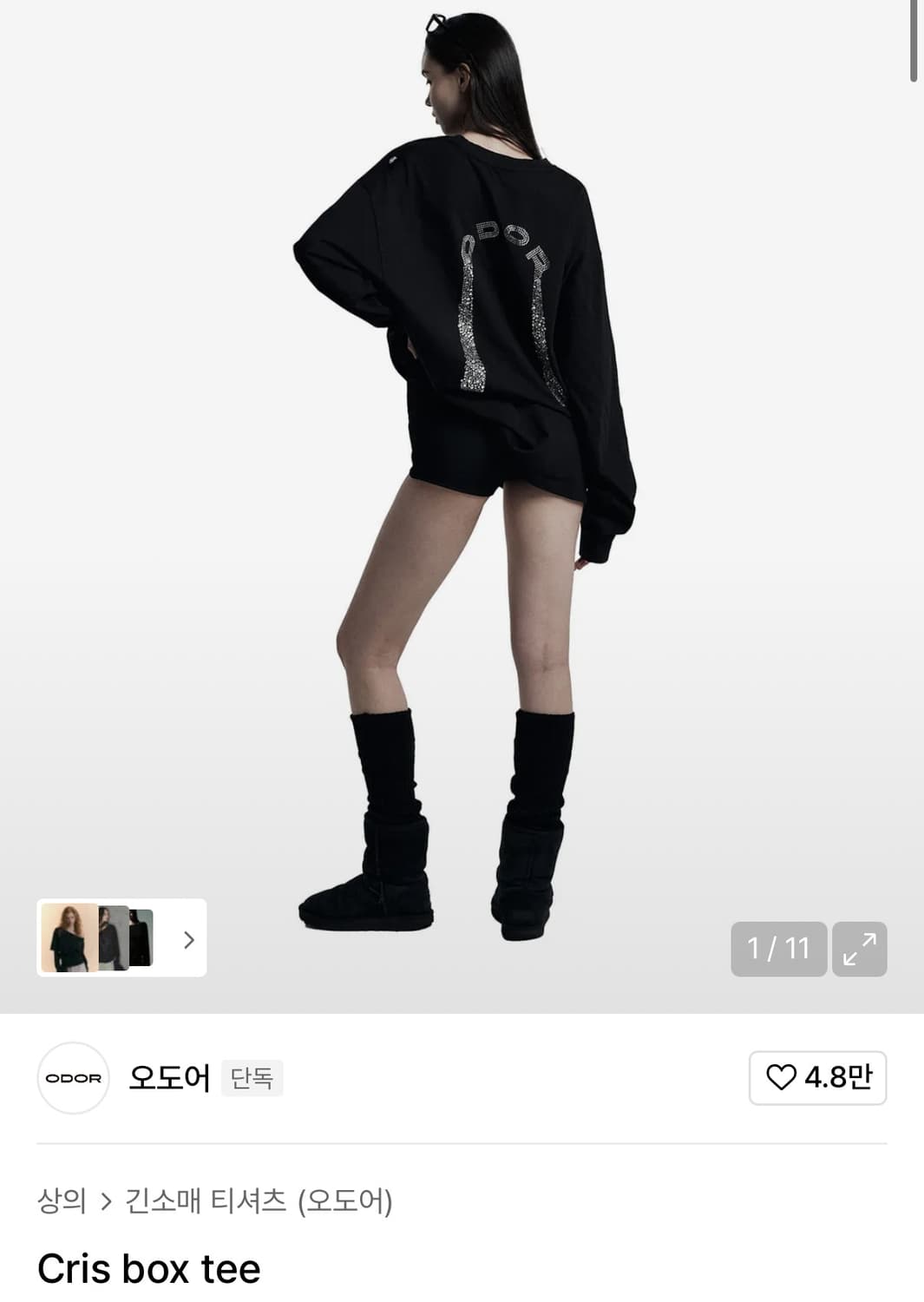The height and width of the screenshot is (1302, 924).
Task: Click the ODOR logo inside the white circle
Action: pyautogui.click(x=75, y=1076)
